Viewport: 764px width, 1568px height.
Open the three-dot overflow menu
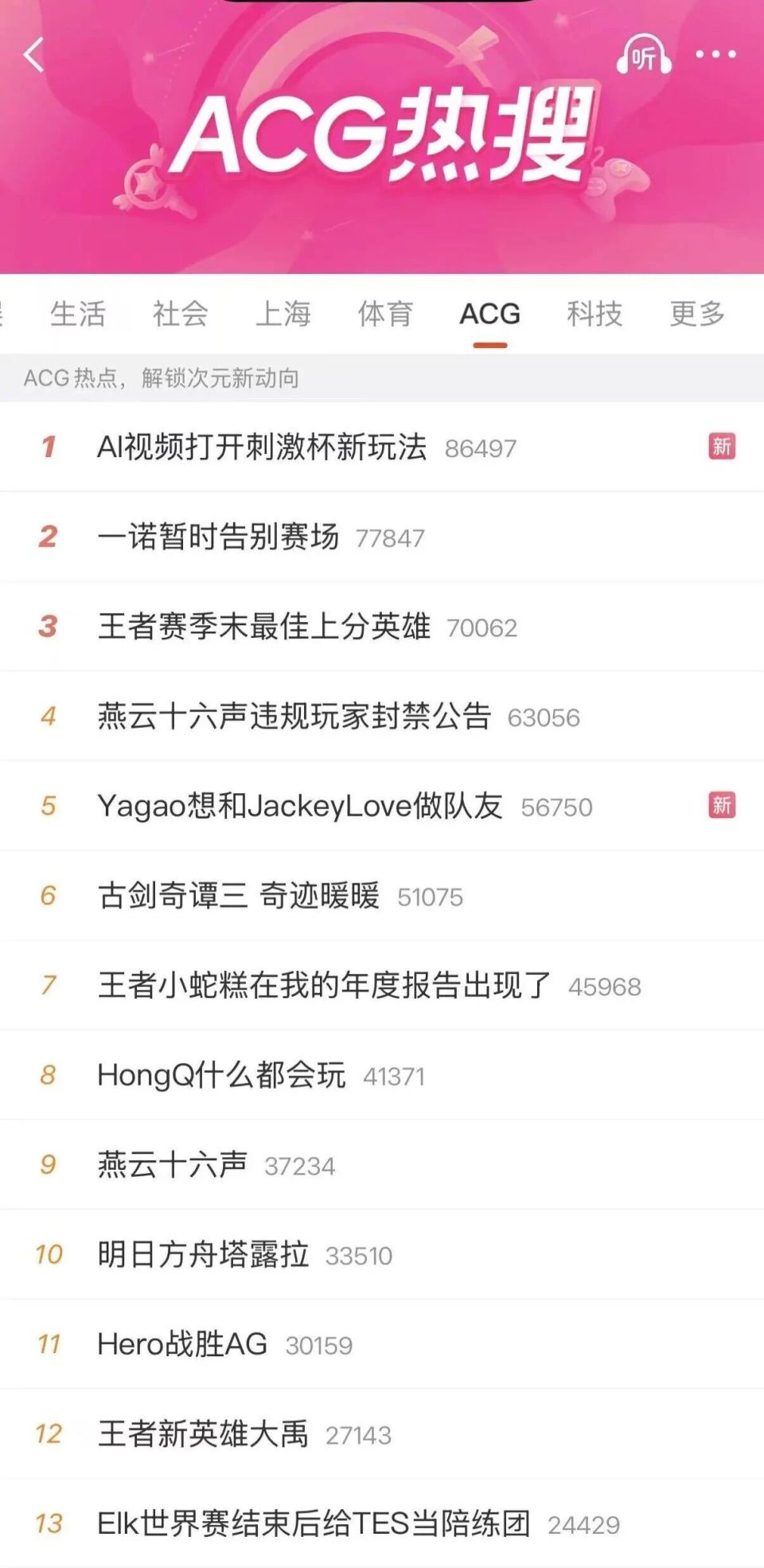[x=715, y=55]
